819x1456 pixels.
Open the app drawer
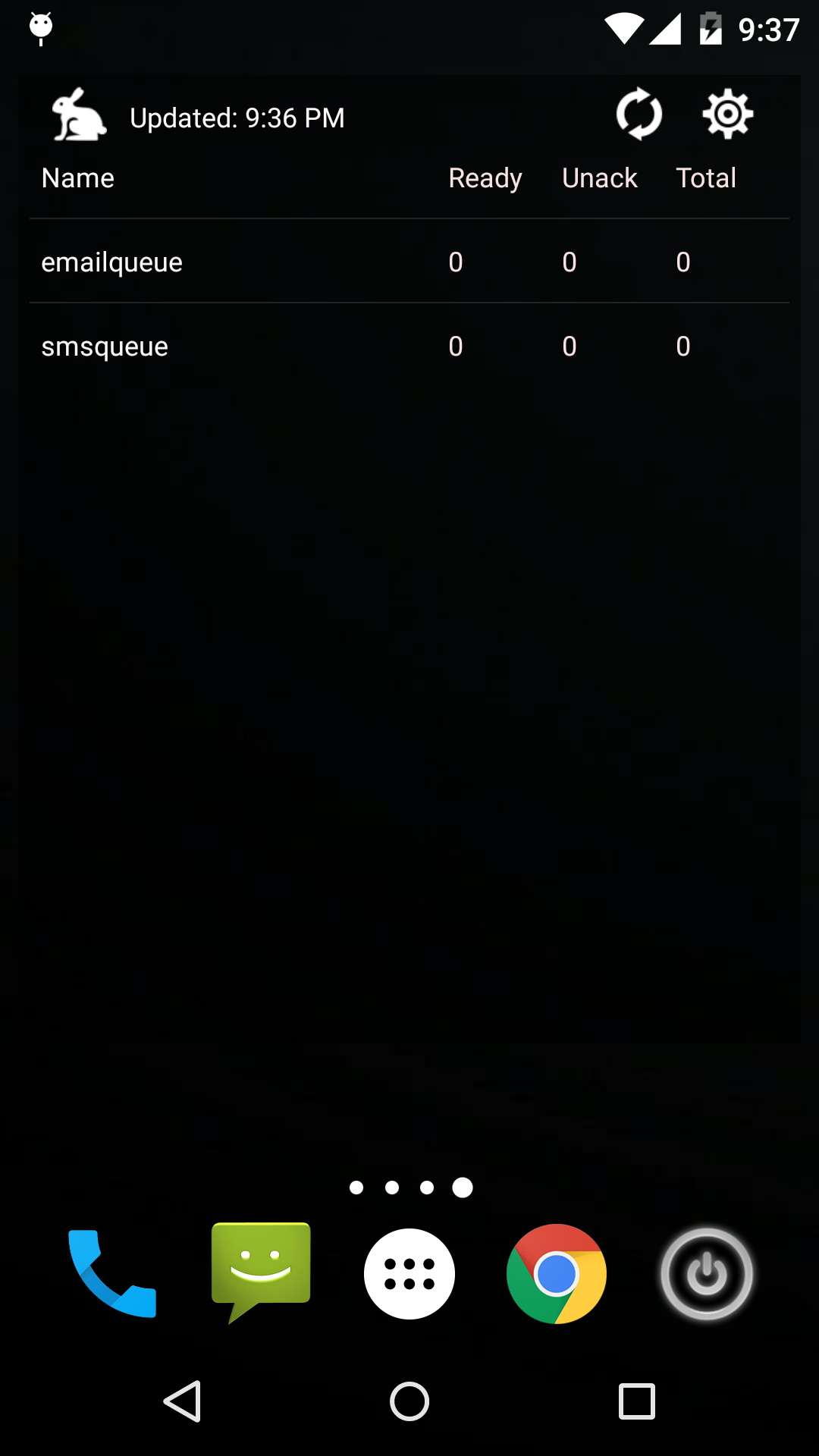click(409, 1274)
